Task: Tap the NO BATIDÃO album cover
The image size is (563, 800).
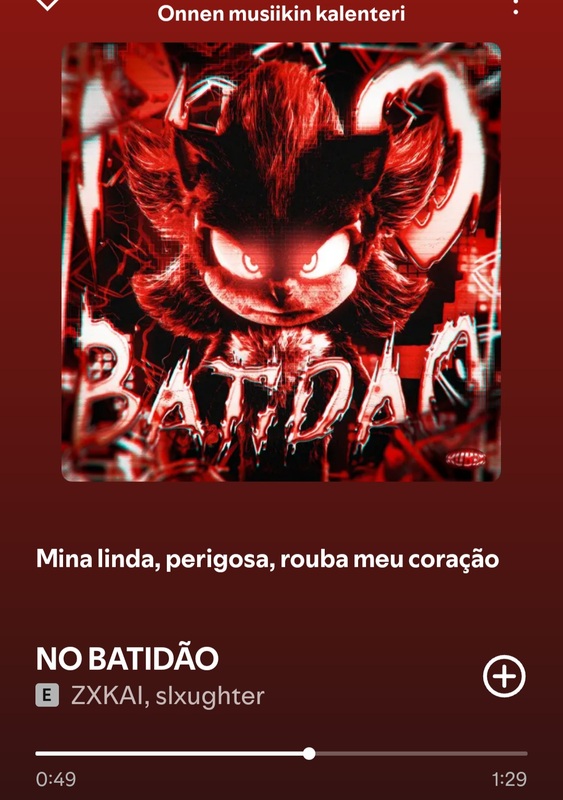Action: 281,262
